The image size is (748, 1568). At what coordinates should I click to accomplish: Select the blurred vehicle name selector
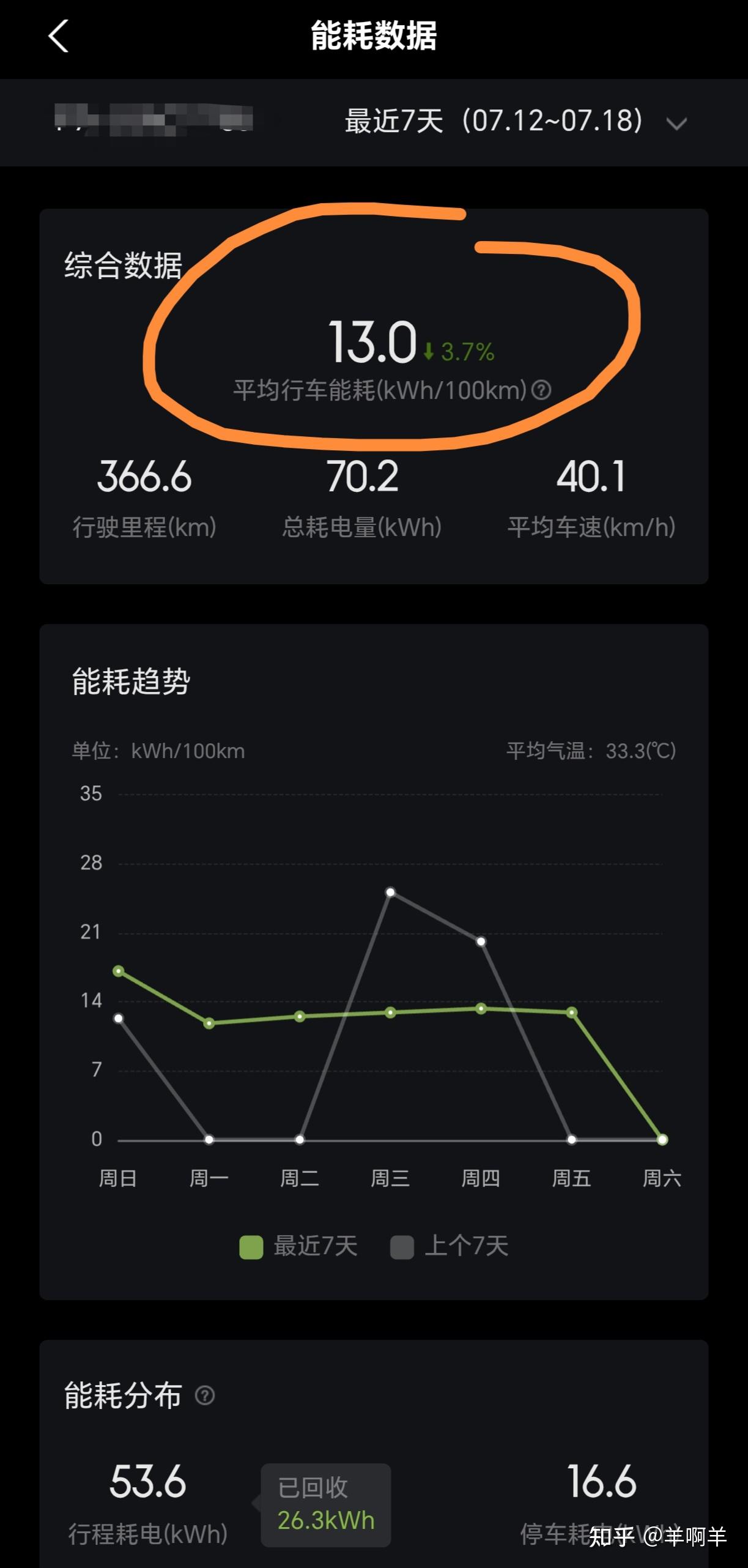click(154, 120)
